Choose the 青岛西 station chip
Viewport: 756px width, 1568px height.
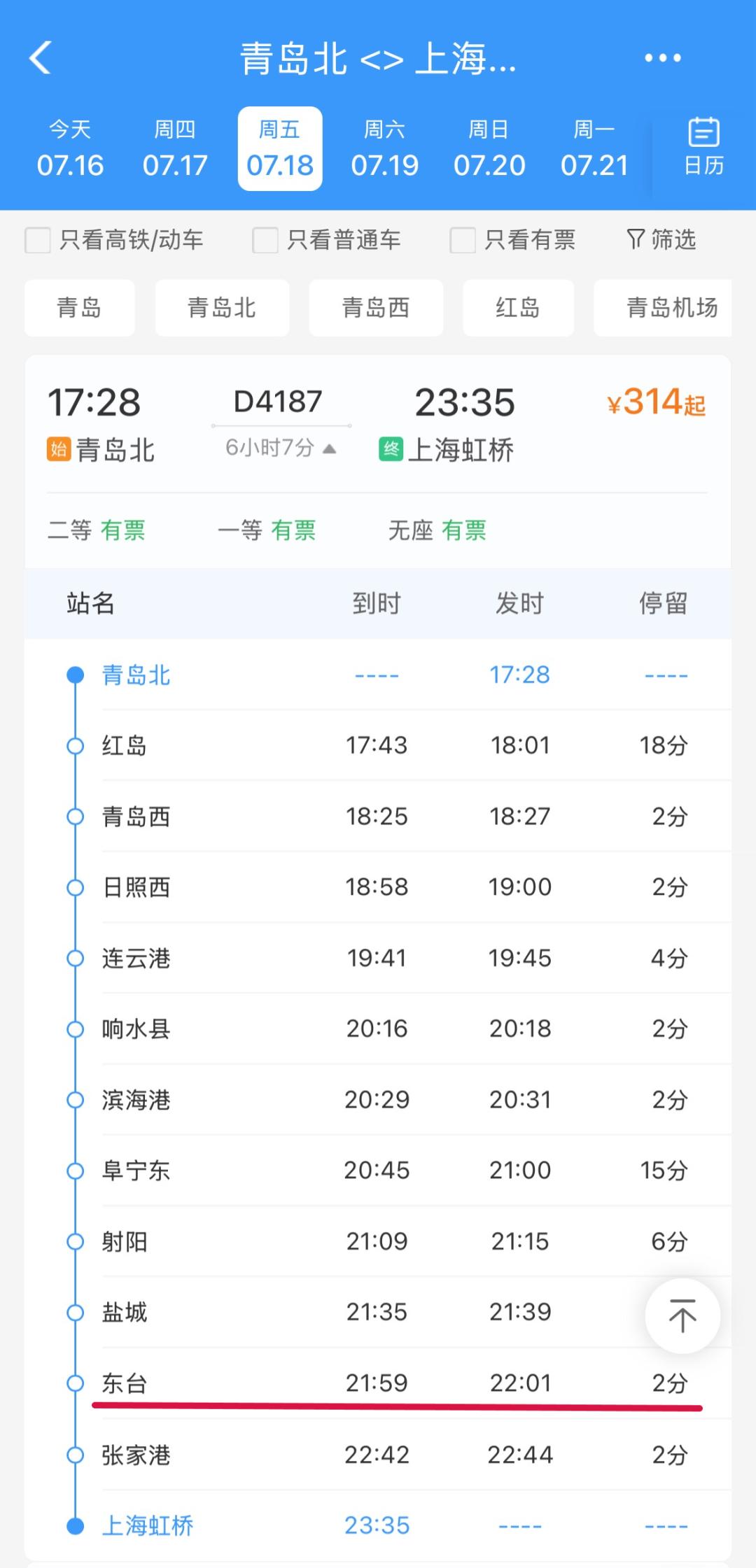click(376, 308)
